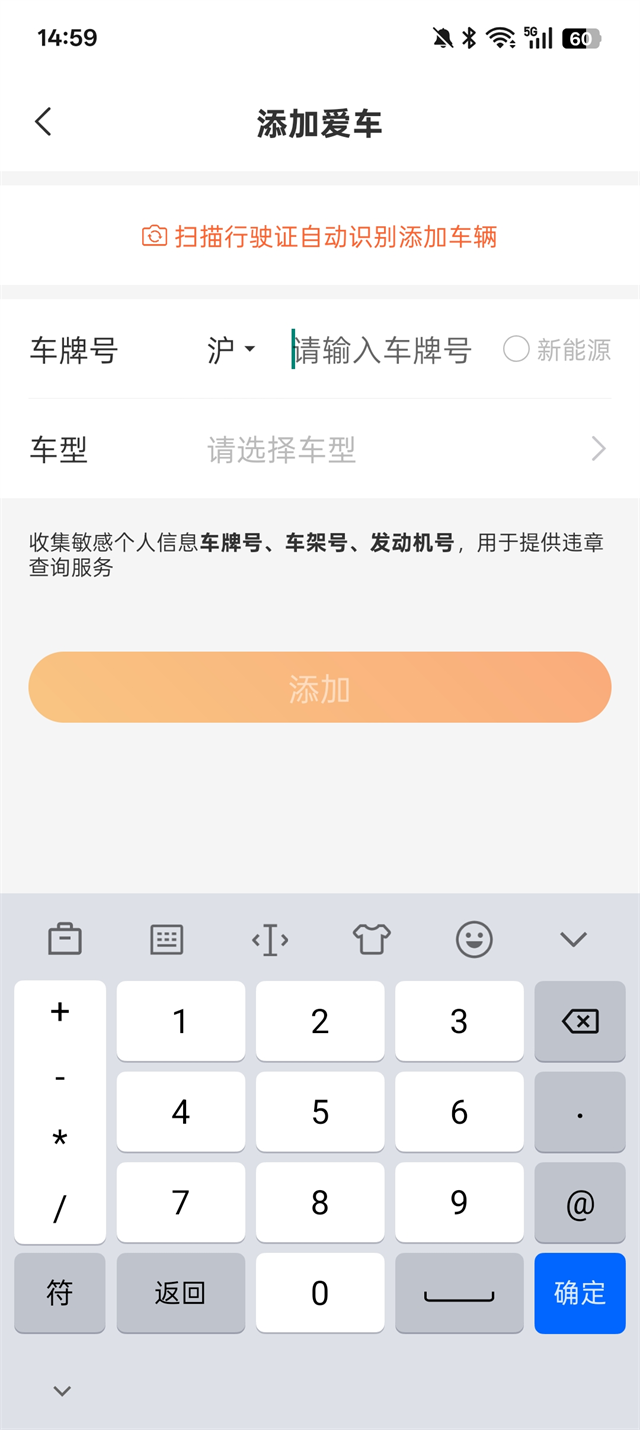The width and height of the screenshot is (640, 1430).
Task: Open the keyboard emoji panel
Action: (474, 939)
